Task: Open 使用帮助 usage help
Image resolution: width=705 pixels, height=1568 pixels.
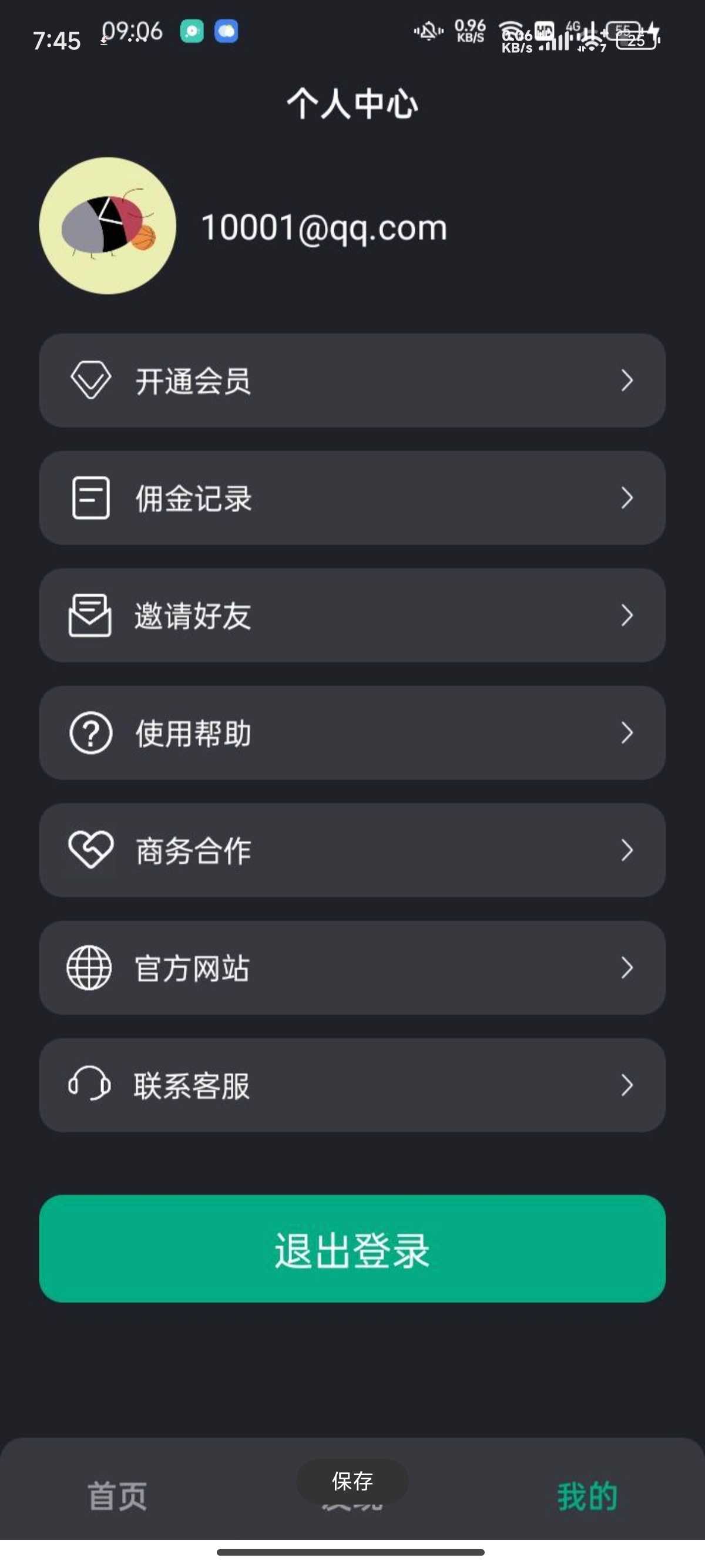Action: [352, 733]
